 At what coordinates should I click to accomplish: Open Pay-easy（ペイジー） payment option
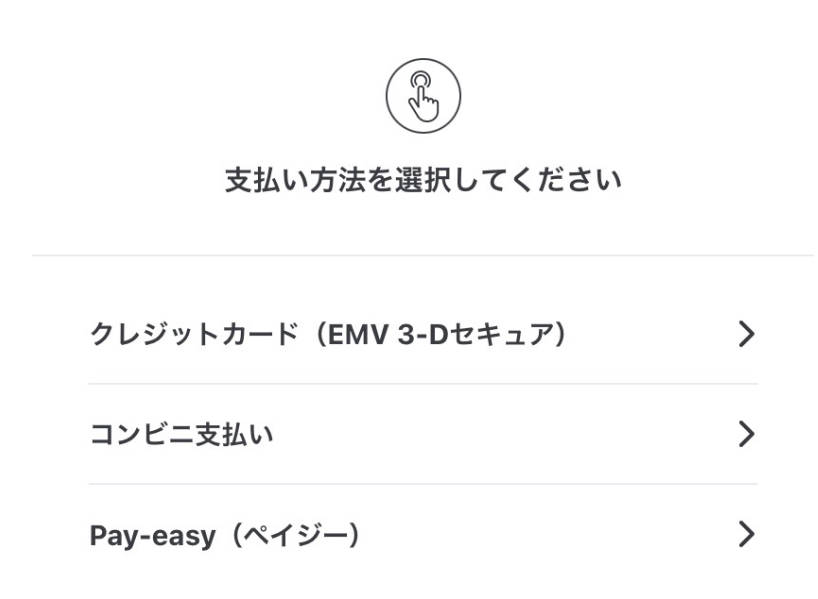(422, 535)
